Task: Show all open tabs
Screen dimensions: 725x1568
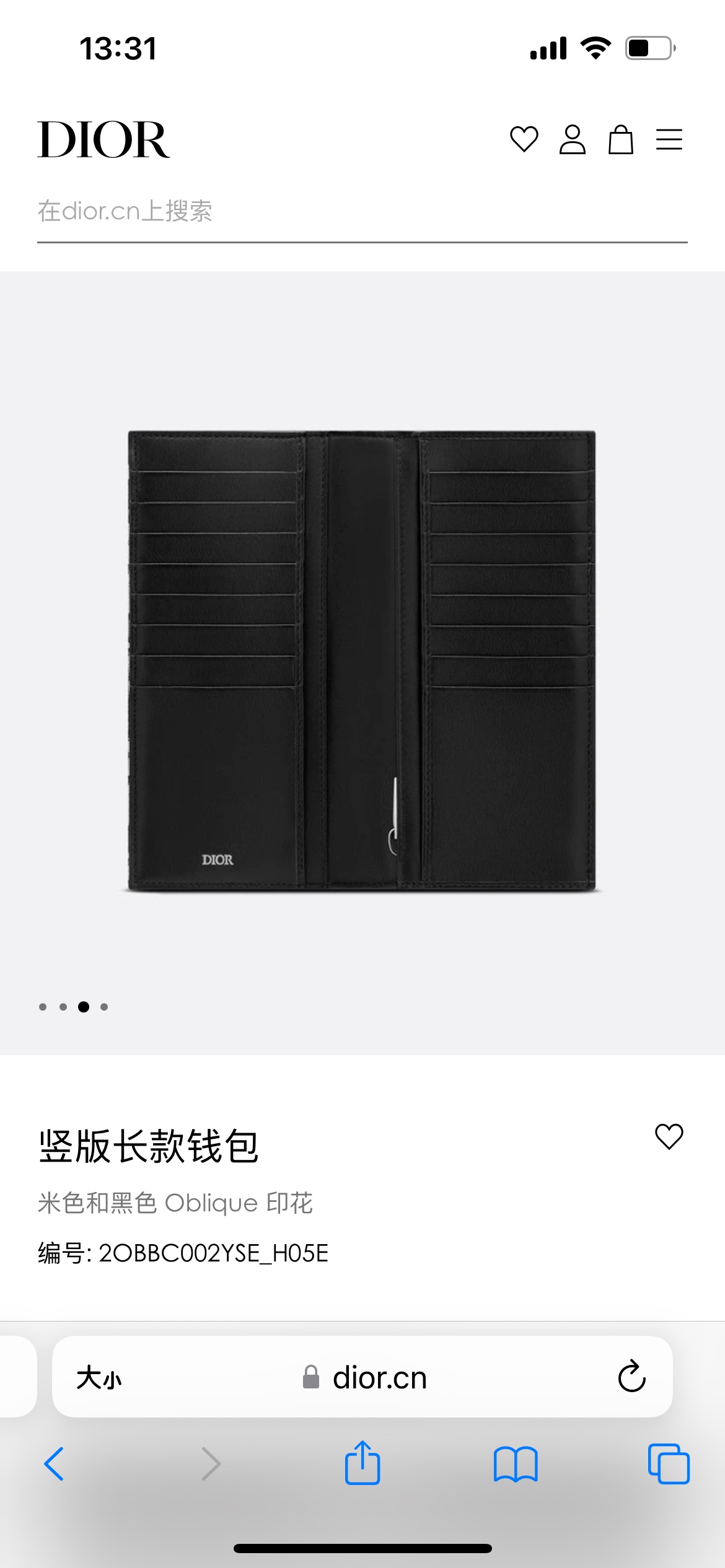Action: click(x=669, y=1464)
